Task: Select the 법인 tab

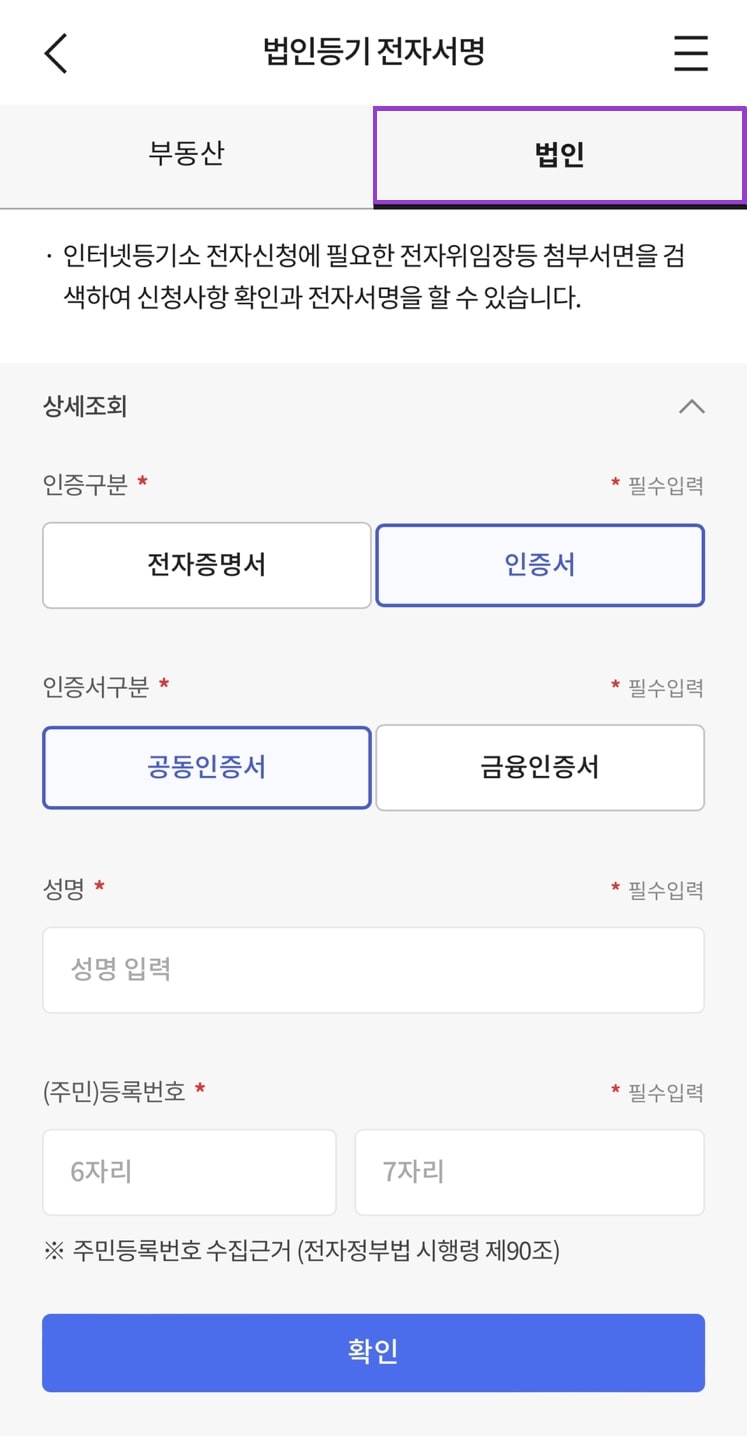Action: [x=560, y=155]
